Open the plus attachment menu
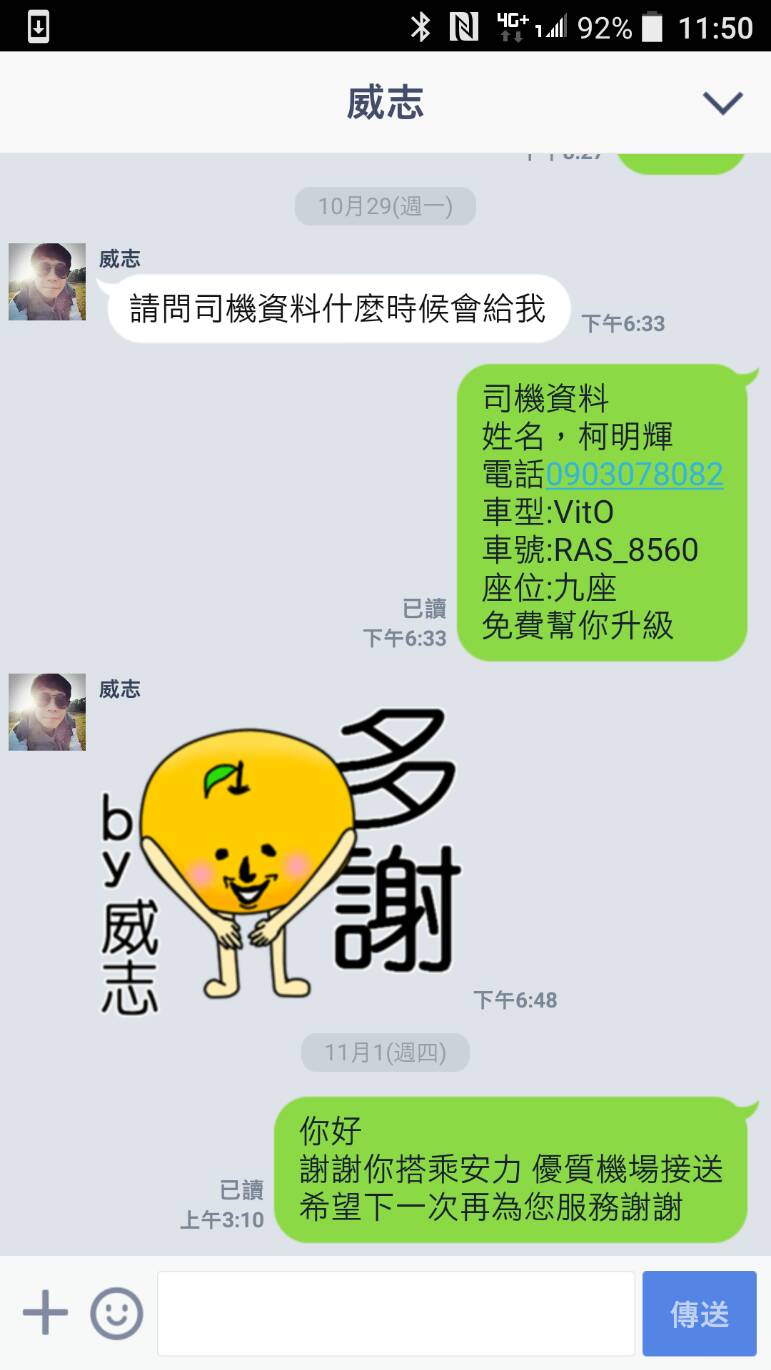771x1370 pixels. tap(45, 1313)
